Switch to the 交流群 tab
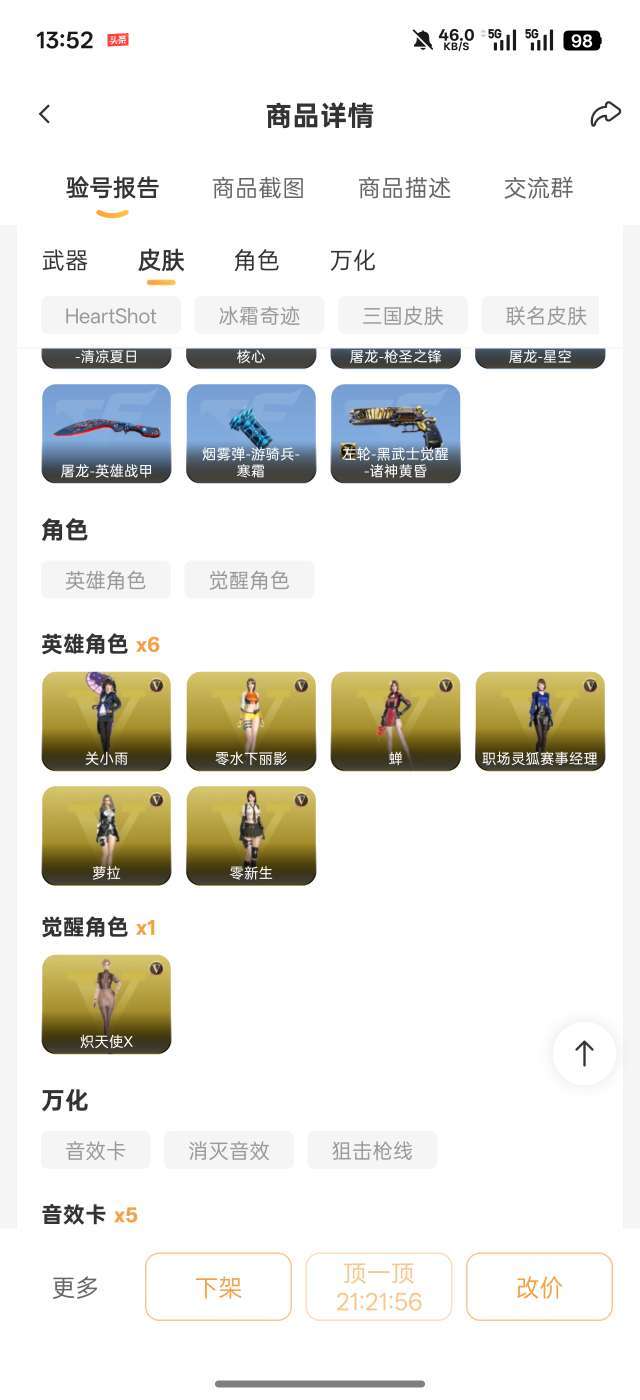The image size is (640, 1400). point(538,188)
